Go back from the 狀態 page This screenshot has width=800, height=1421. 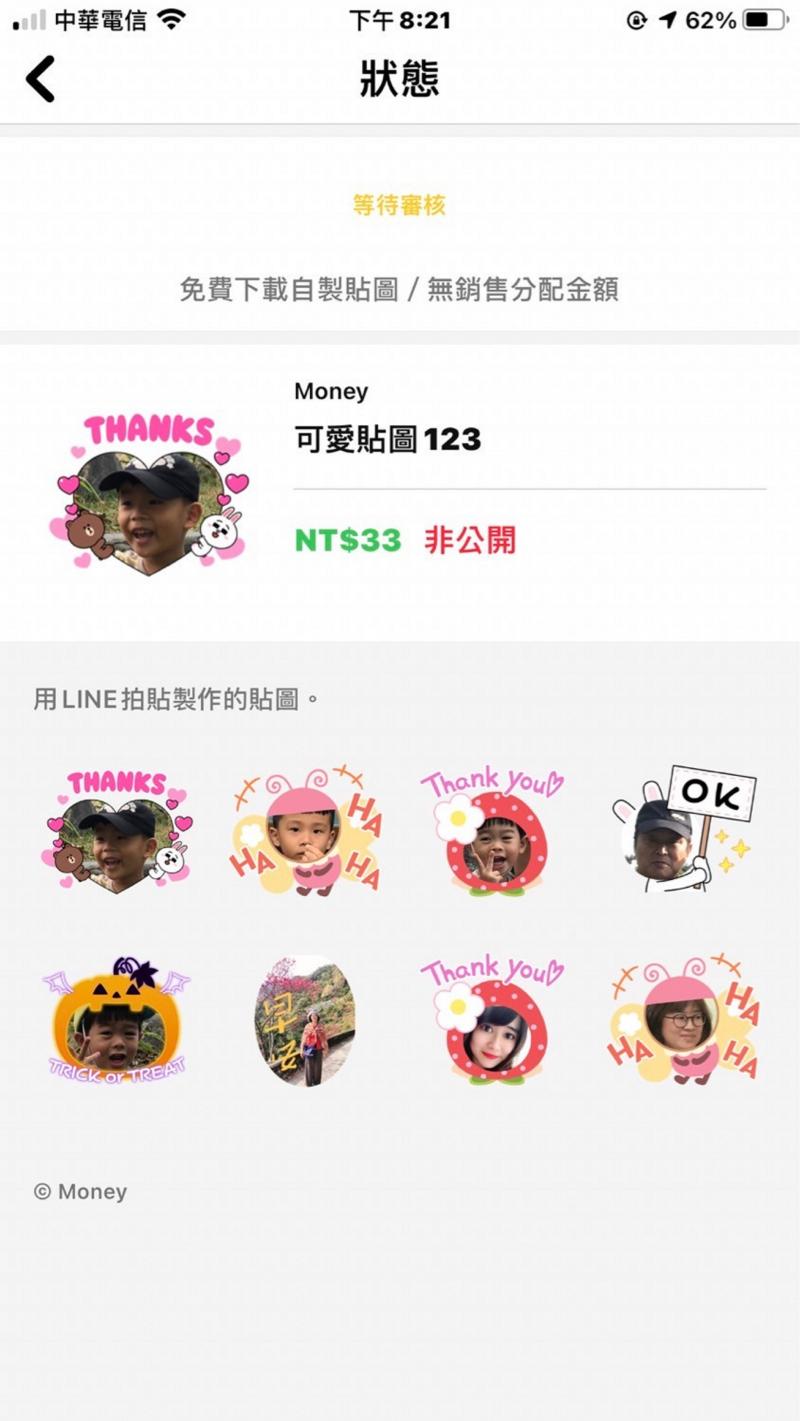point(41,79)
